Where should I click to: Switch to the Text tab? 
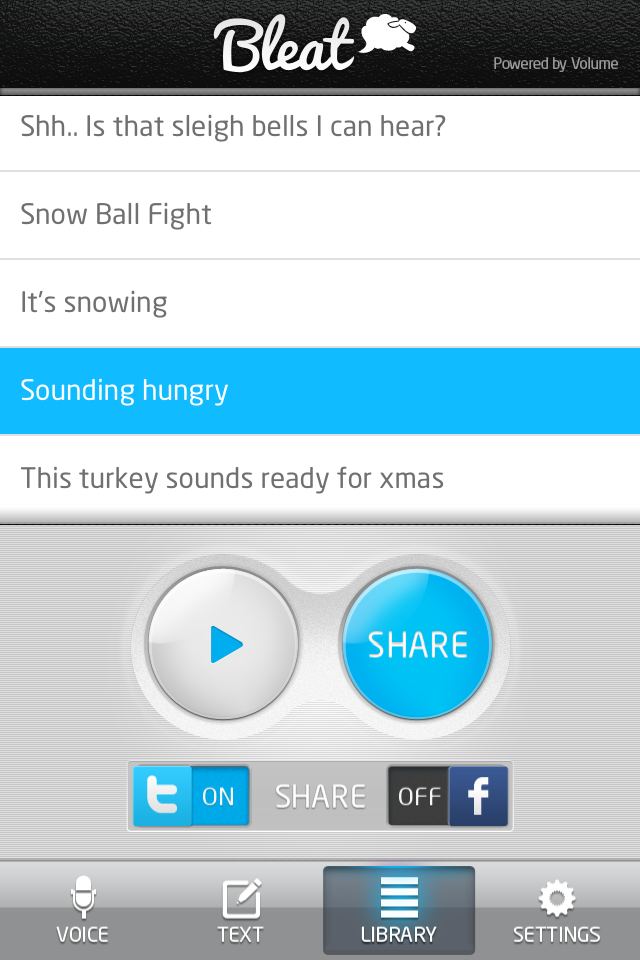pyautogui.click(x=240, y=911)
